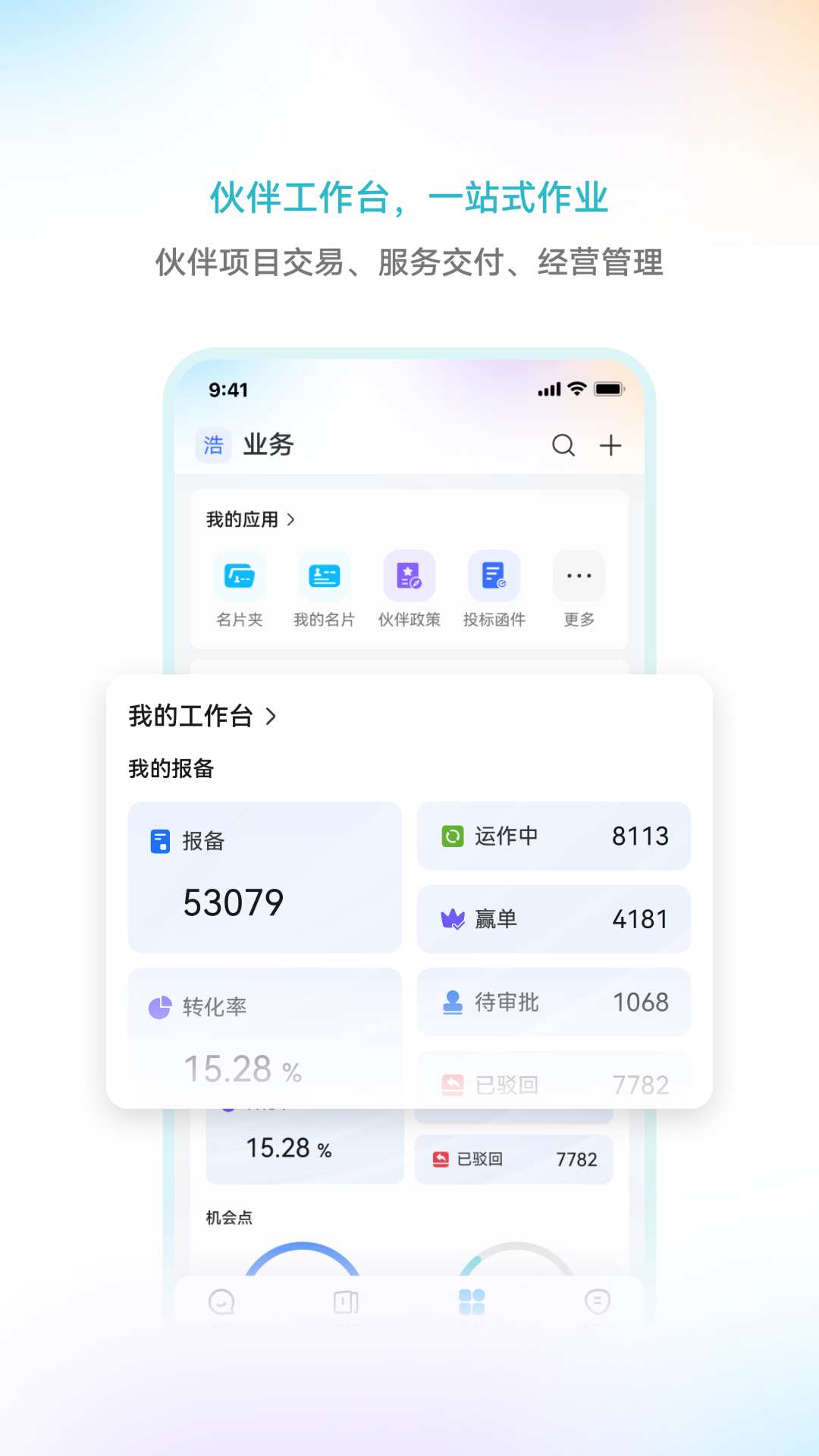This screenshot has width=819, height=1456.
Task: Open the 运作中 8113 card
Action: click(553, 836)
